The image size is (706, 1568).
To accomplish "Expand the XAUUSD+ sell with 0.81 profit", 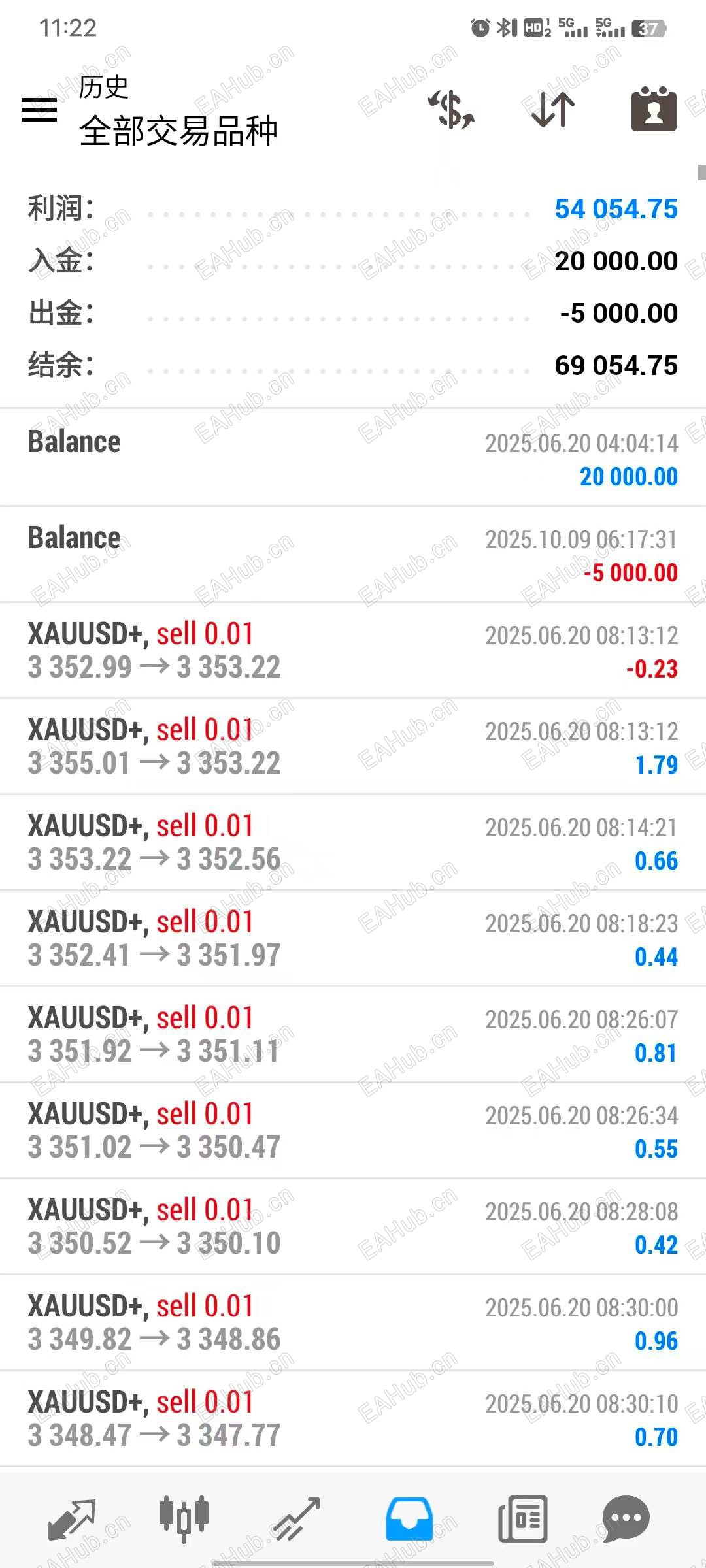I will coord(353,1035).
